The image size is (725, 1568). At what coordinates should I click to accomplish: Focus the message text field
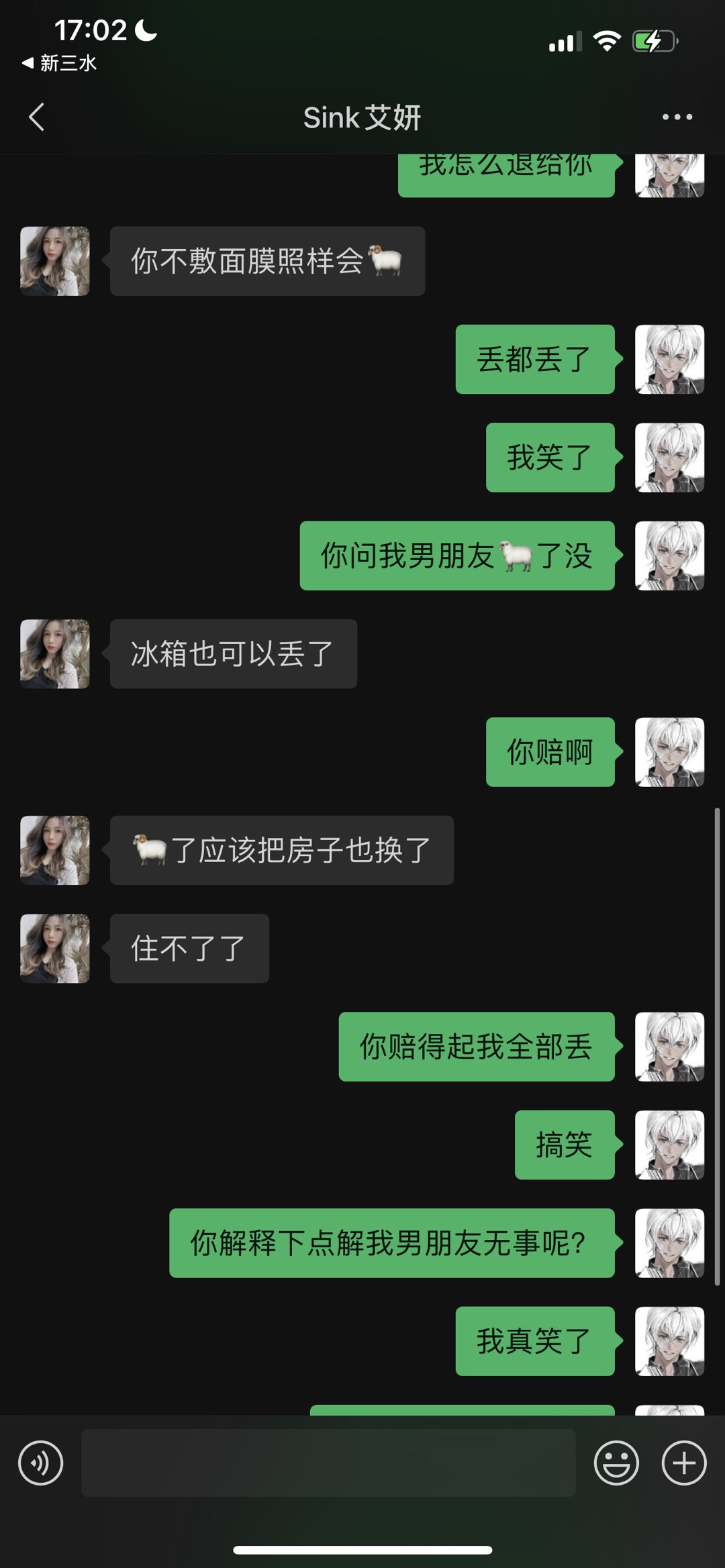point(328,1463)
